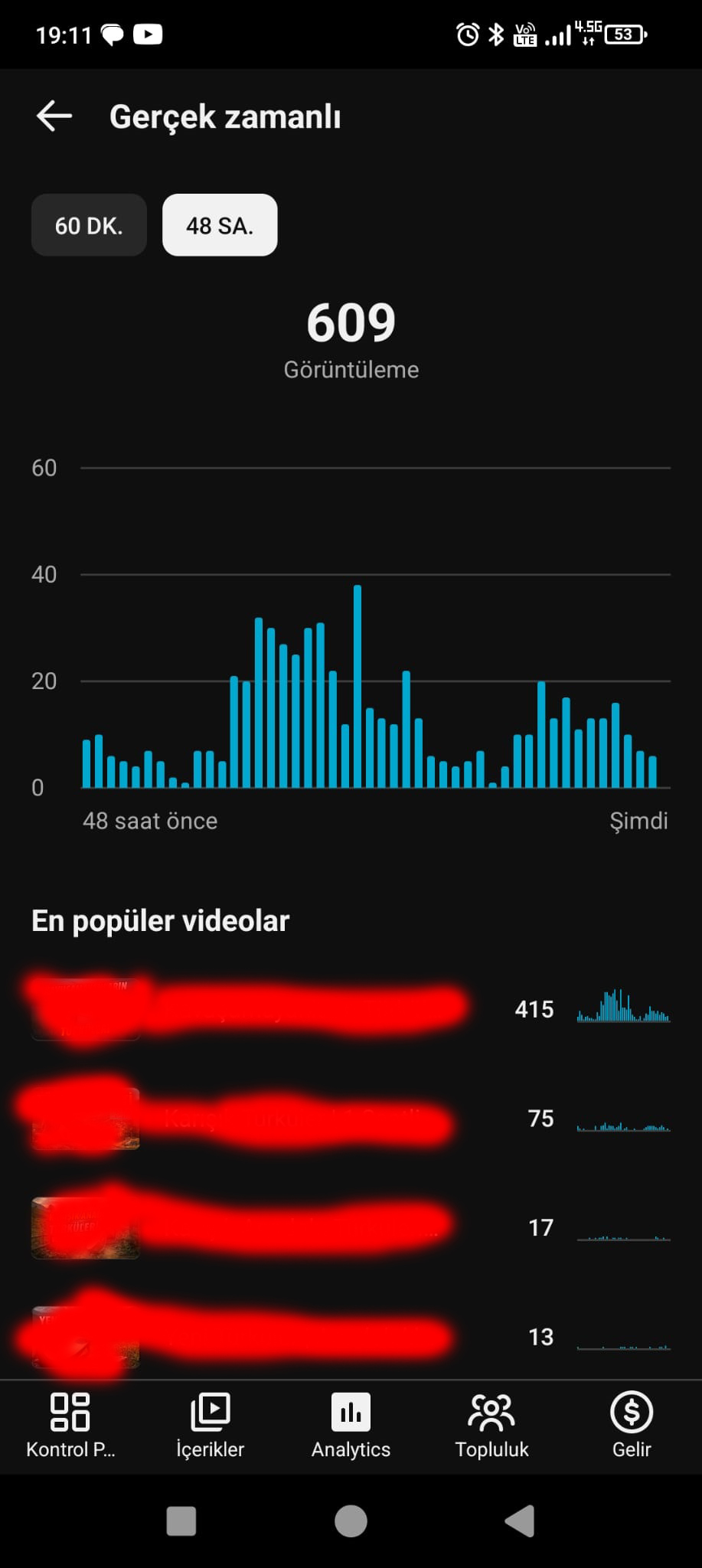Open recent apps with the square button

coord(181,1521)
